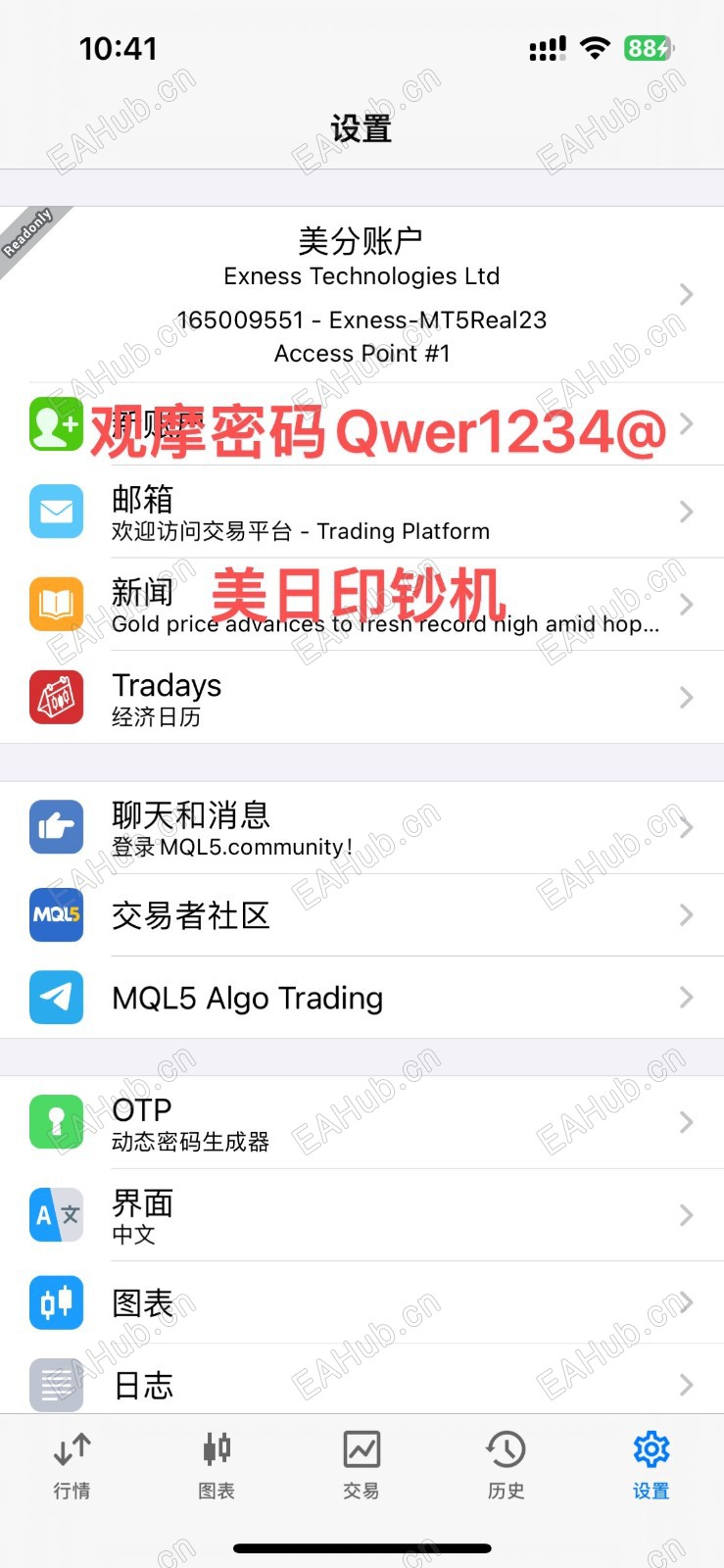Open the 图表 chart settings row
724x1568 pixels.
[x=362, y=1302]
